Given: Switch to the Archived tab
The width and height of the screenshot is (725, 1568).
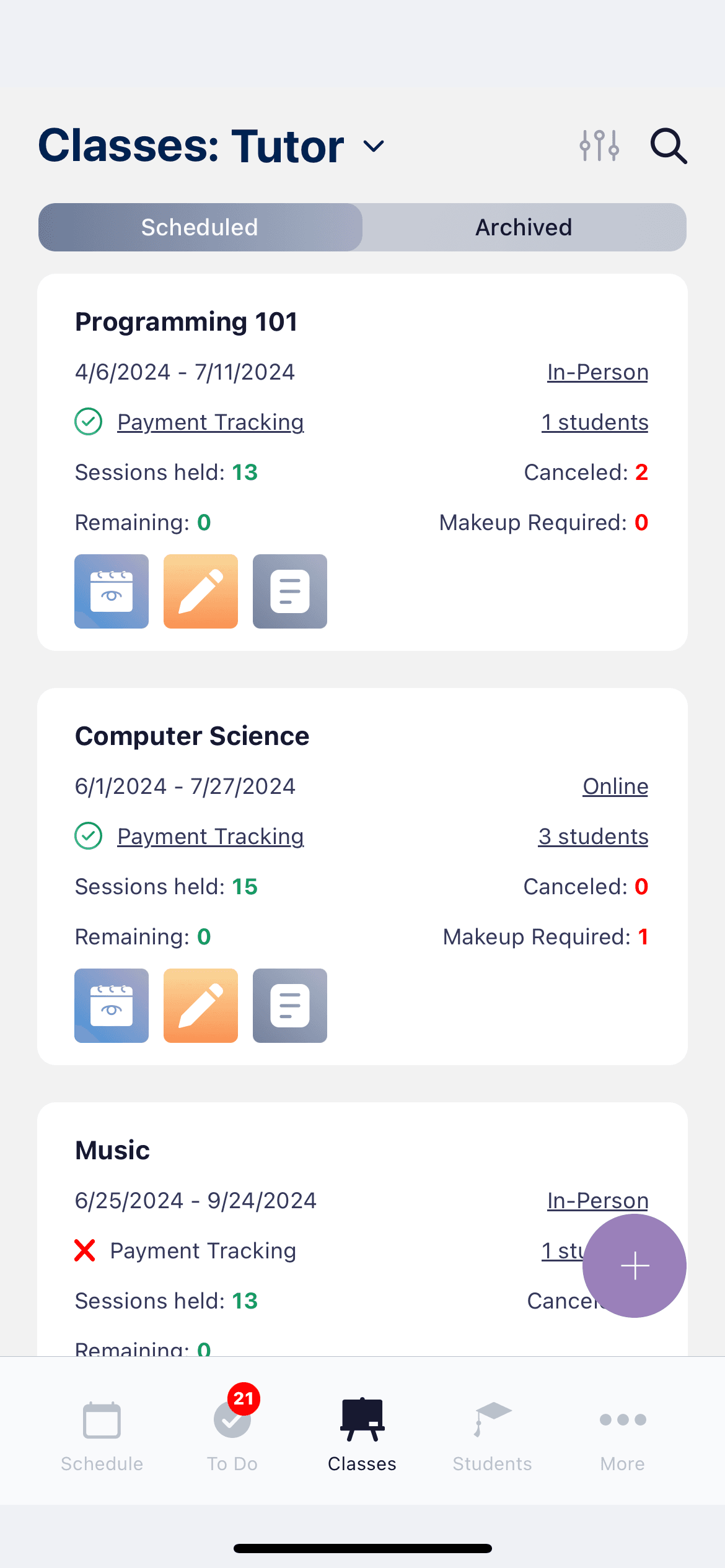Looking at the screenshot, I should (x=524, y=227).
